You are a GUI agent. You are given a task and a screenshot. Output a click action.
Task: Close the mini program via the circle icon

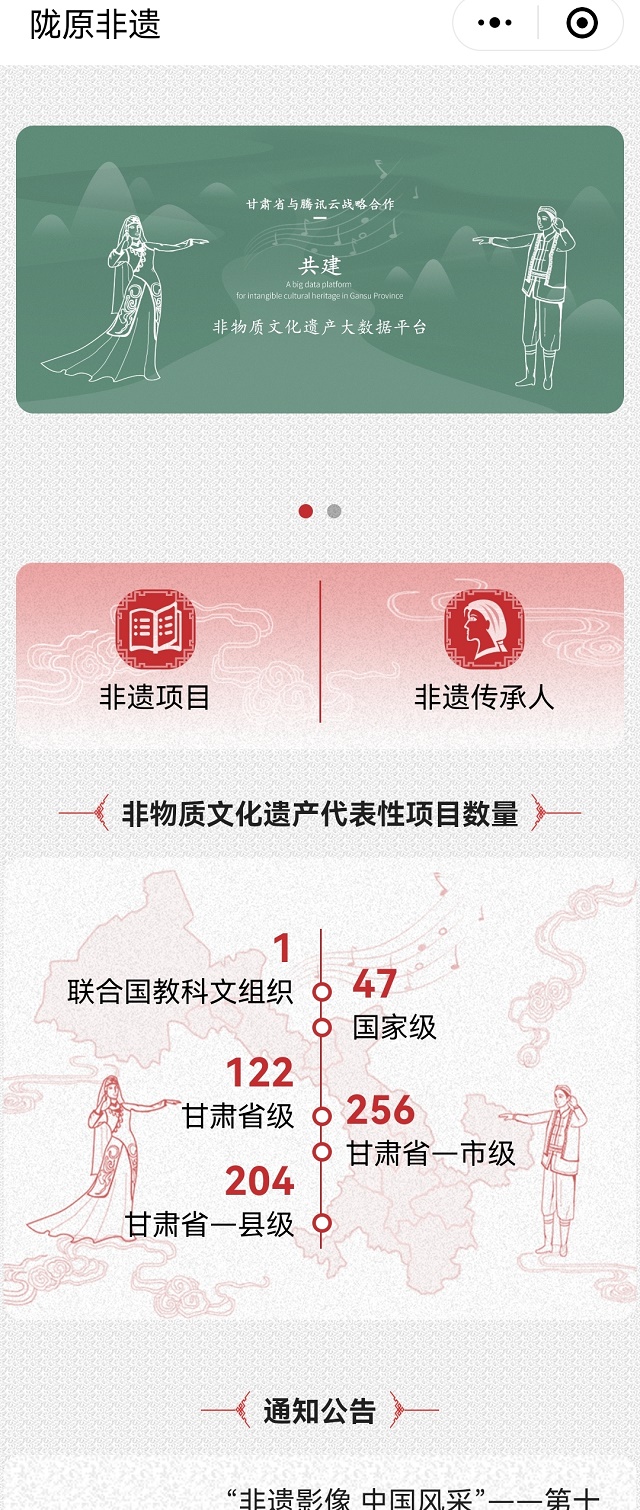point(582,23)
